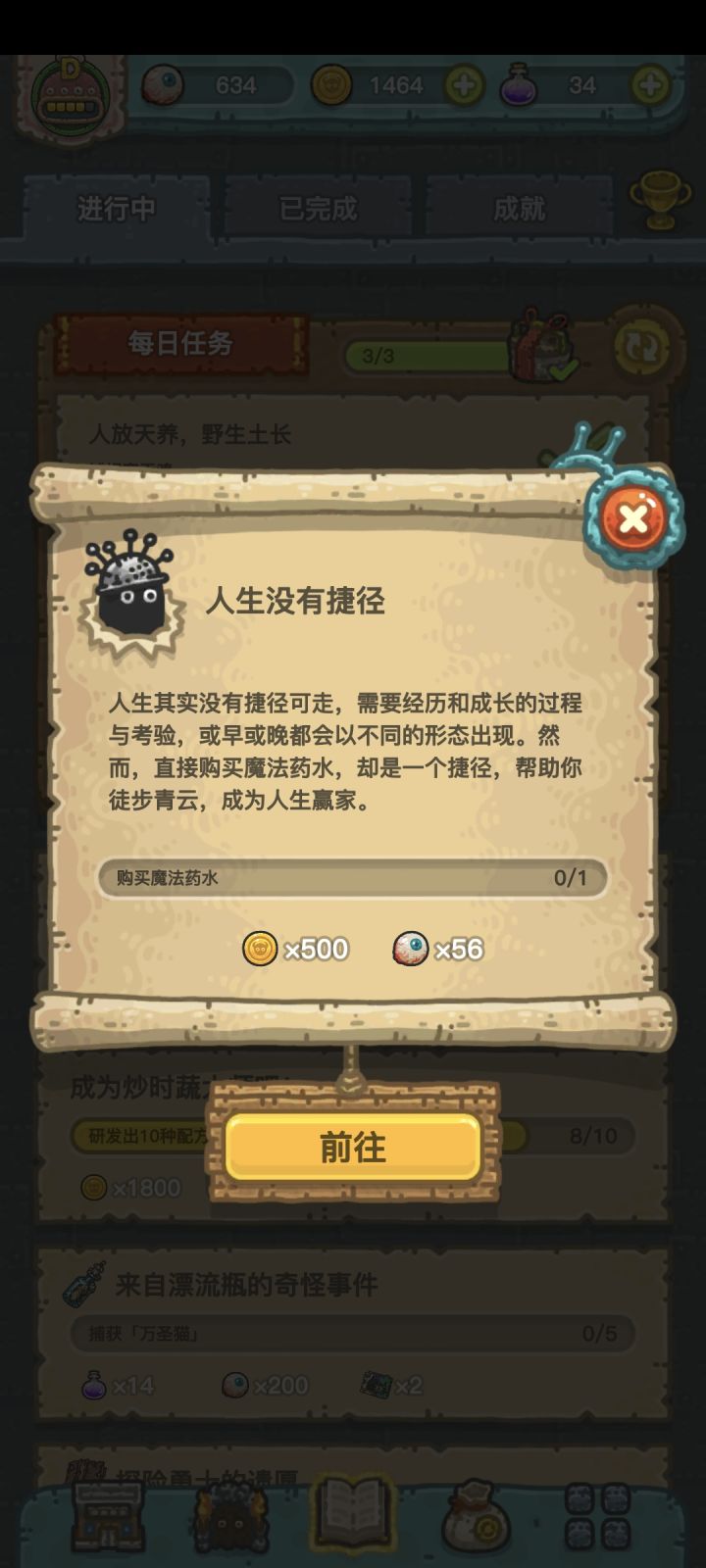Open the 成就 achievements tab
706x1568 pixels.
[518, 209]
